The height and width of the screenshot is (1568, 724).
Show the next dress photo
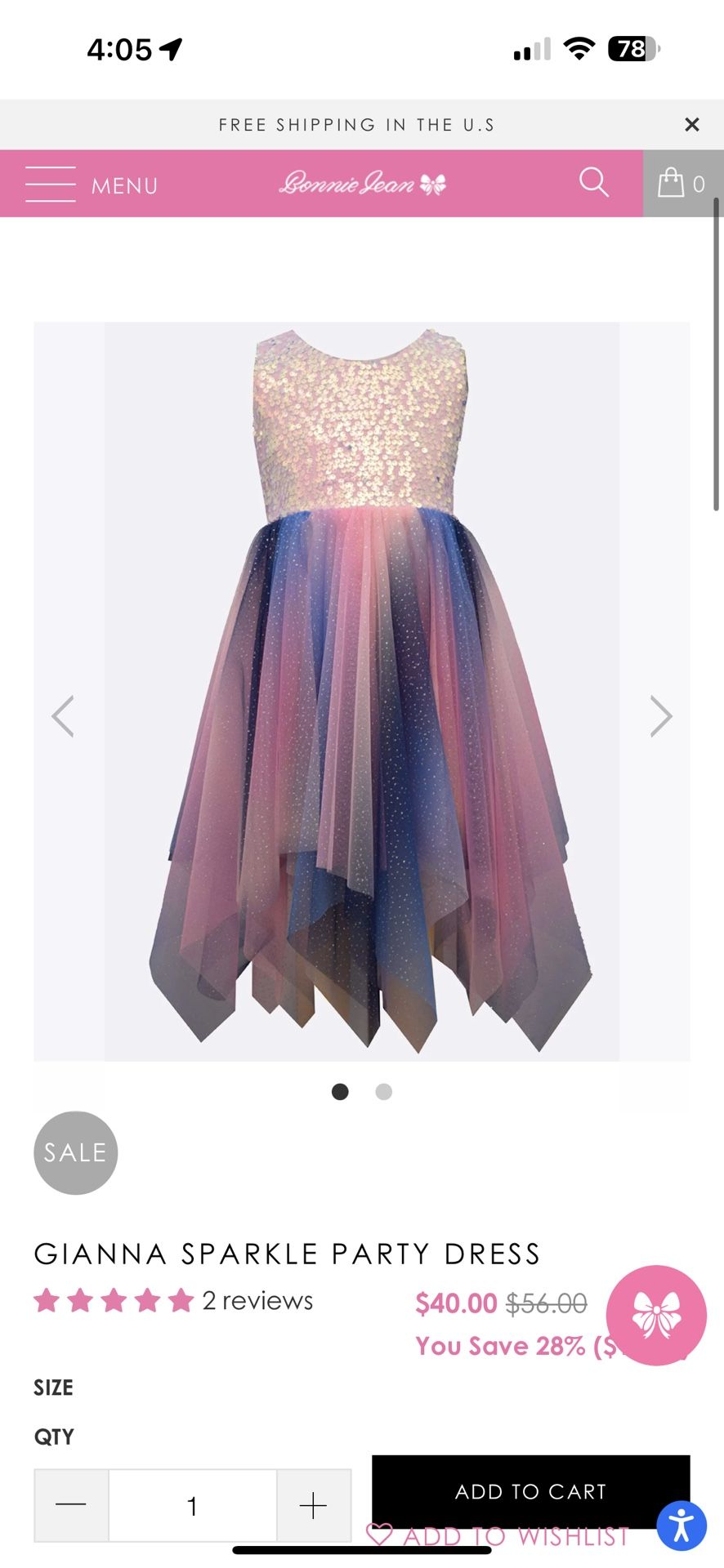click(660, 716)
